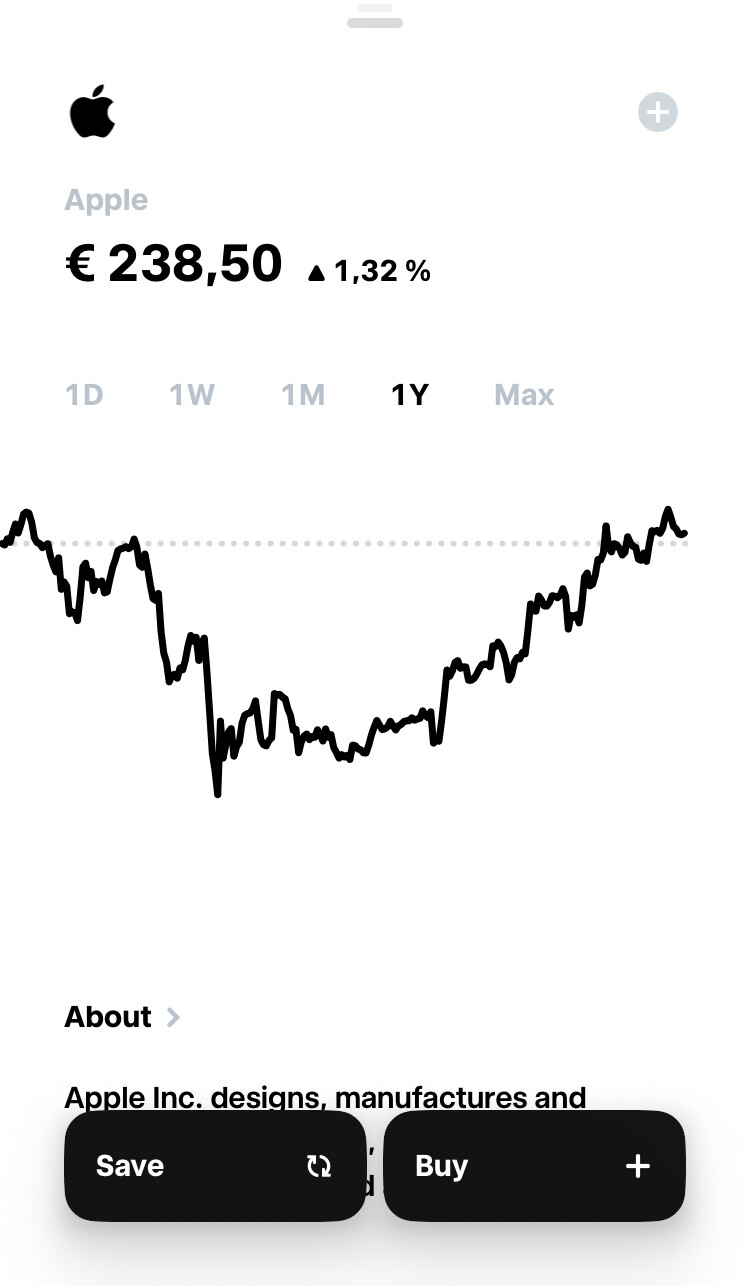Select the 1W time range
Viewport: 750px width, 1286px height.
192,395
